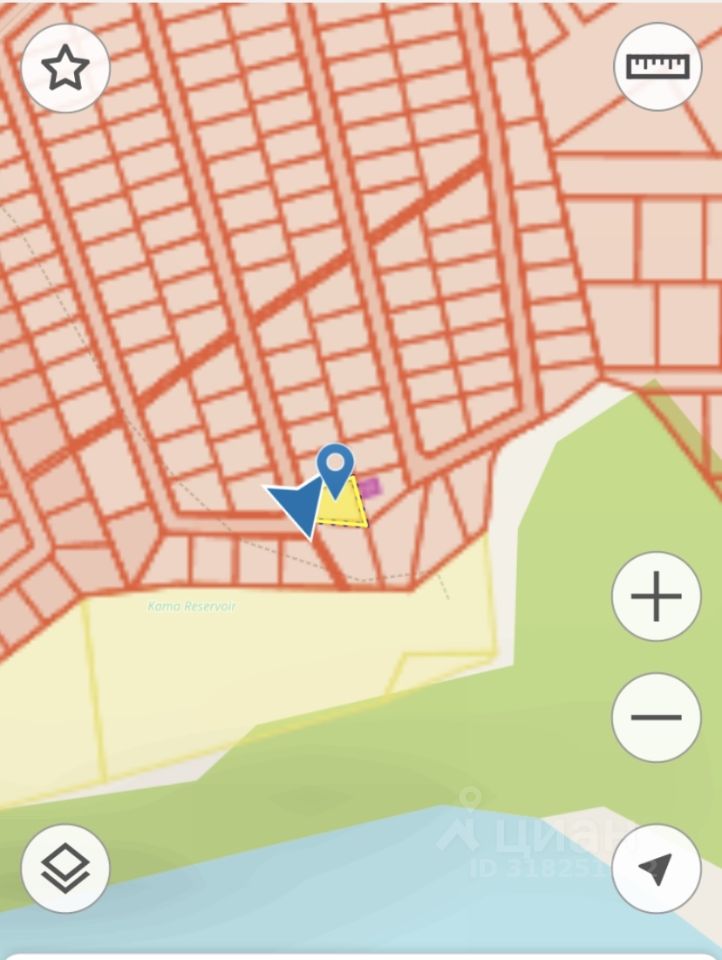Select the blue location pin marker
The width and height of the screenshot is (722, 960).
coord(335,467)
